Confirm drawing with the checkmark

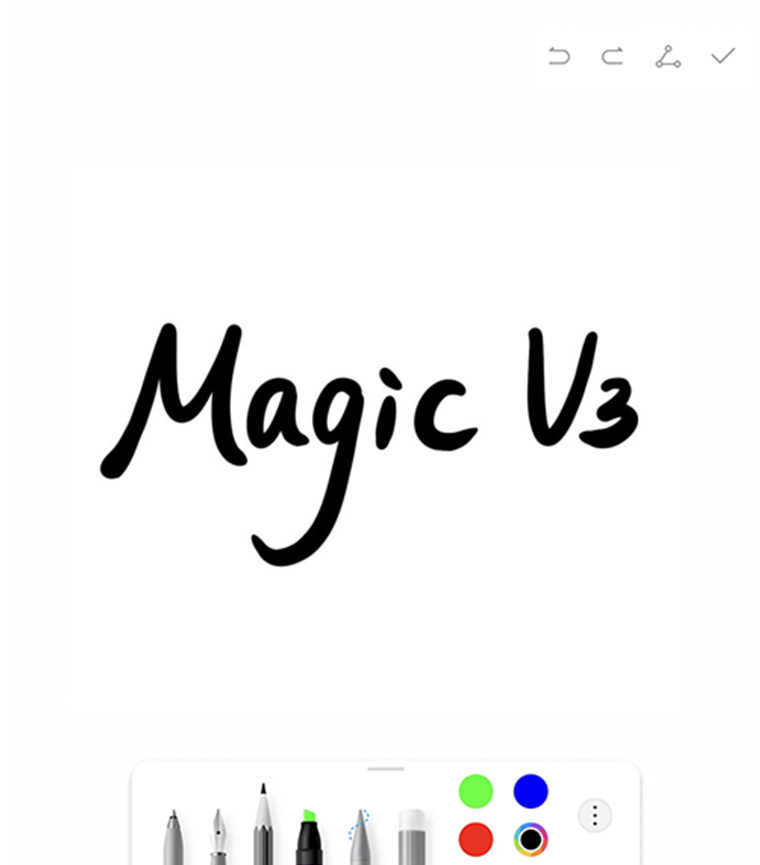point(723,56)
